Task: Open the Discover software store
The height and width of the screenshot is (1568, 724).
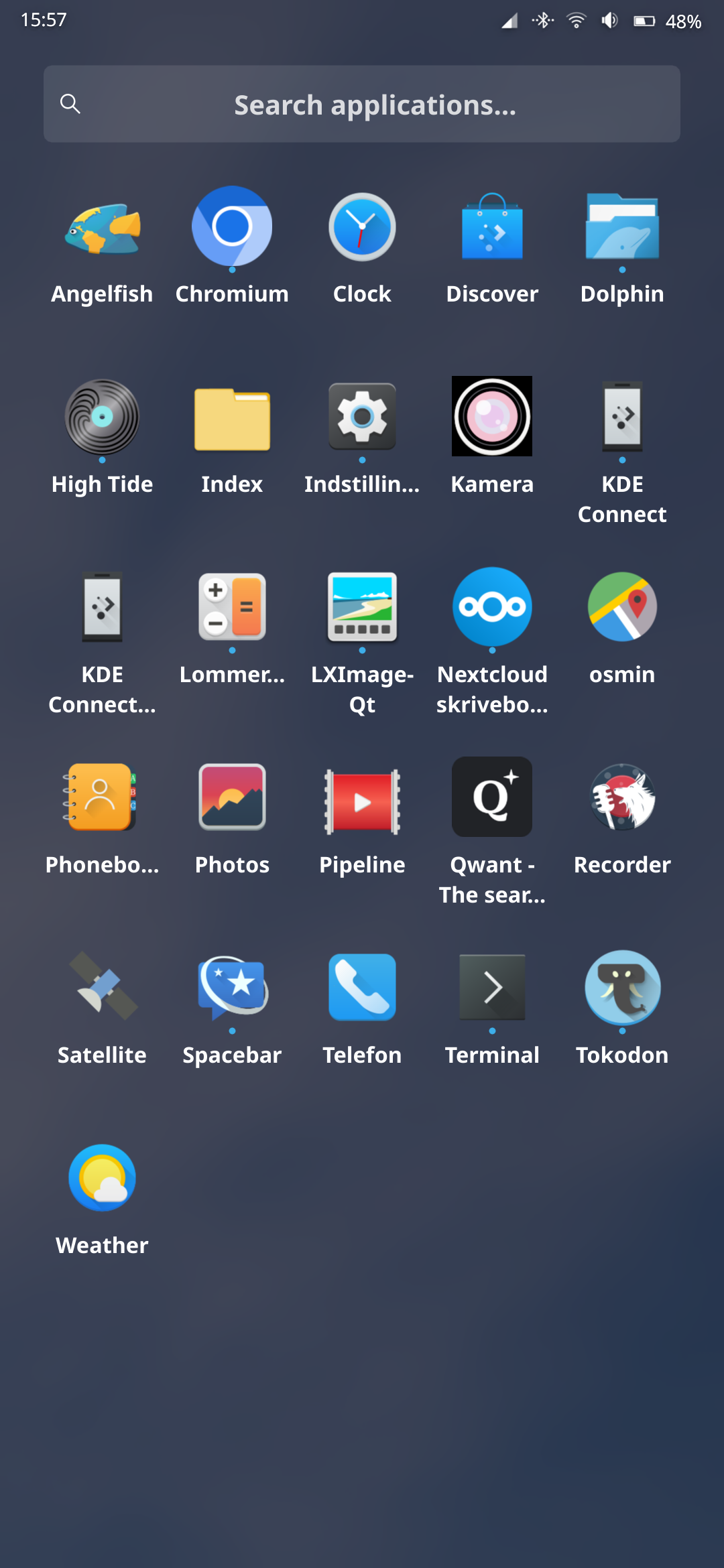Action: click(x=492, y=228)
